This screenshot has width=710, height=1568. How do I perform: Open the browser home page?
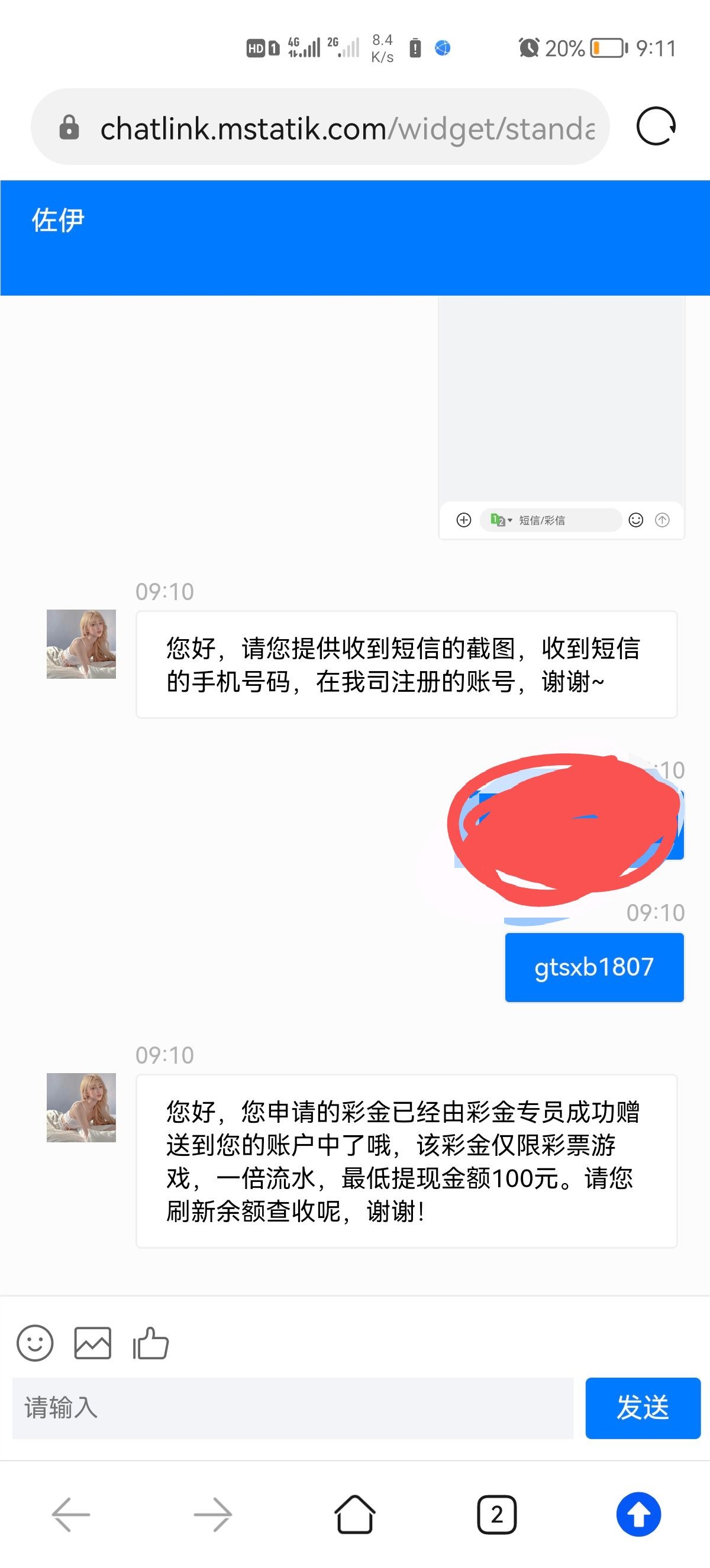[354, 1514]
